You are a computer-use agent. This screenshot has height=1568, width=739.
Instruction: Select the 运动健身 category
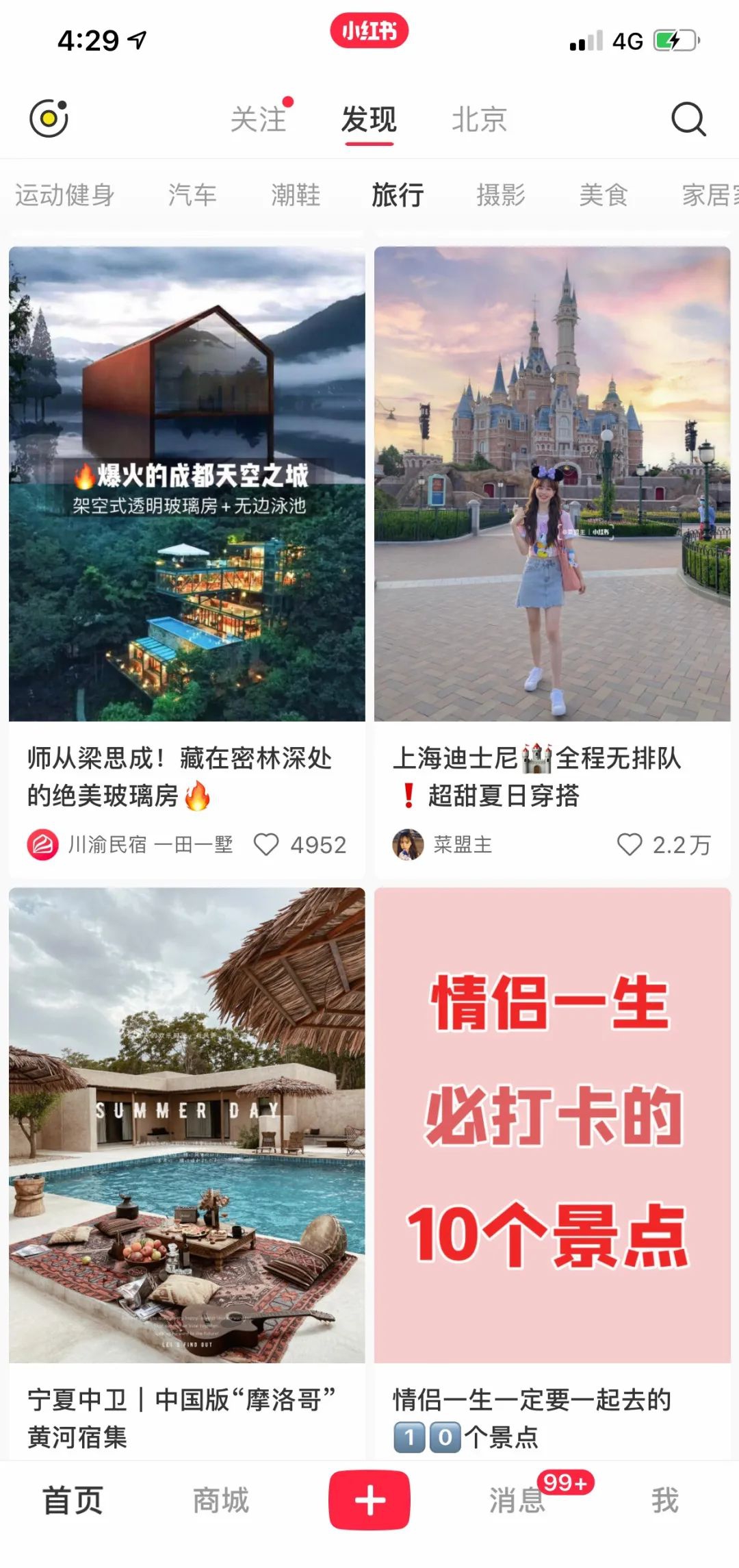[65, 195]
